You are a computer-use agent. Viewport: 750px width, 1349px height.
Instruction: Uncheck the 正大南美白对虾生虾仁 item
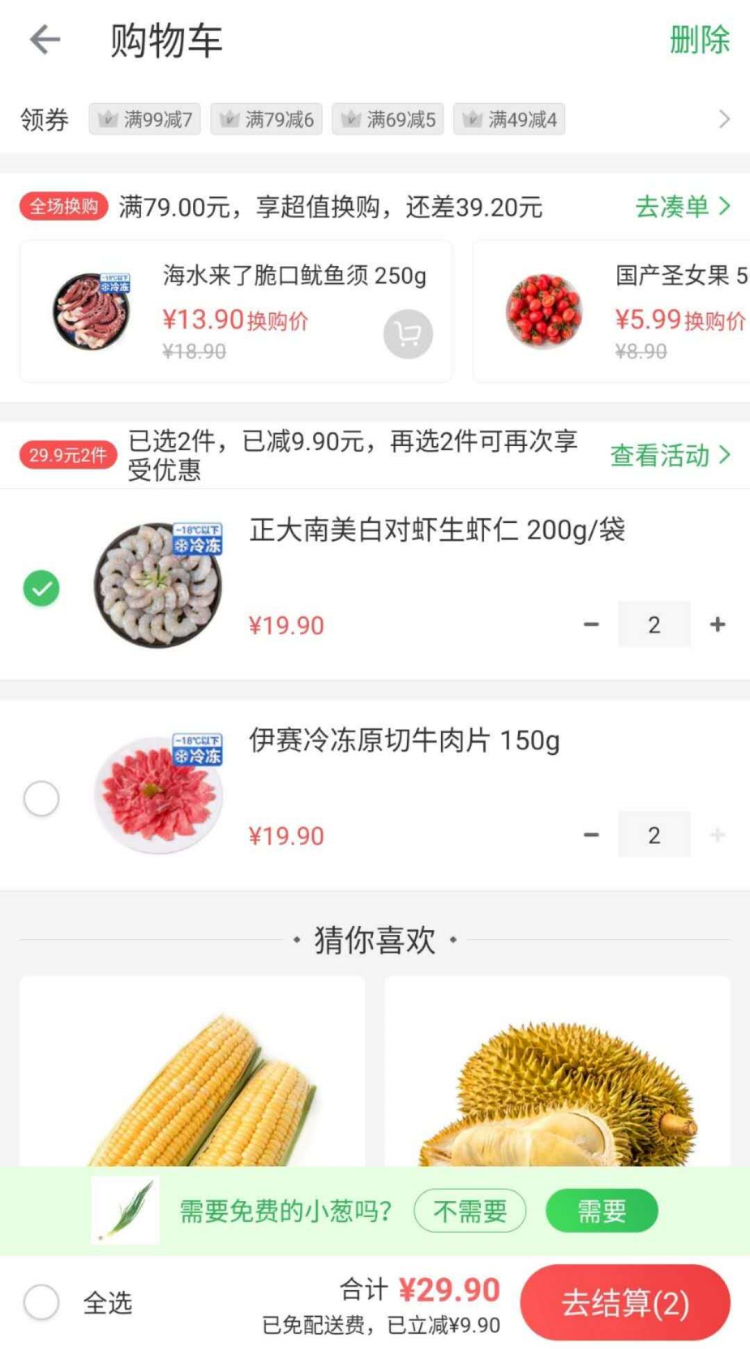(41, 589)
